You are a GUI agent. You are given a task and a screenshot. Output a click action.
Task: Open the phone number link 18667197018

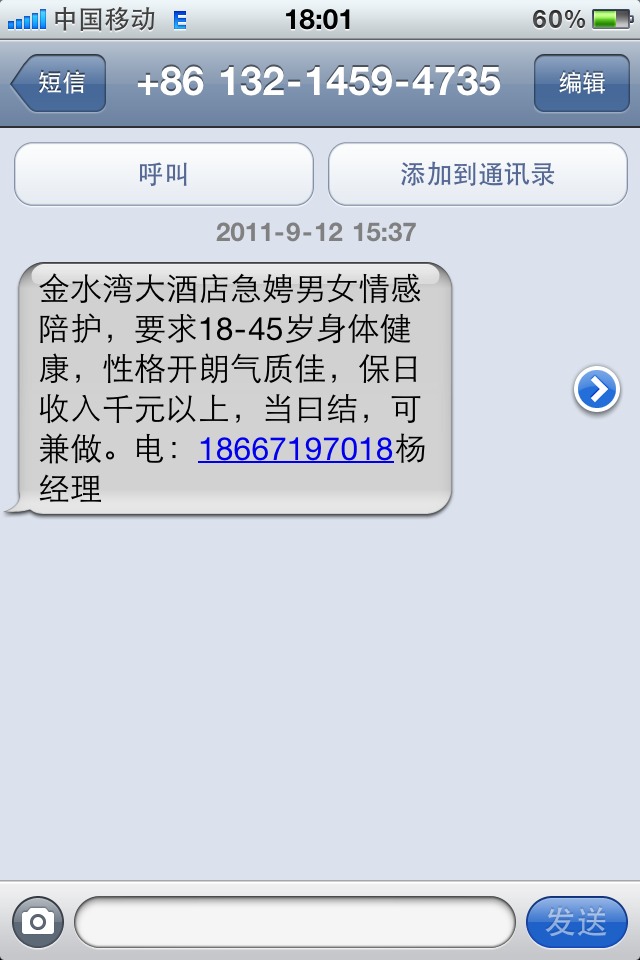tap(295, 449)
